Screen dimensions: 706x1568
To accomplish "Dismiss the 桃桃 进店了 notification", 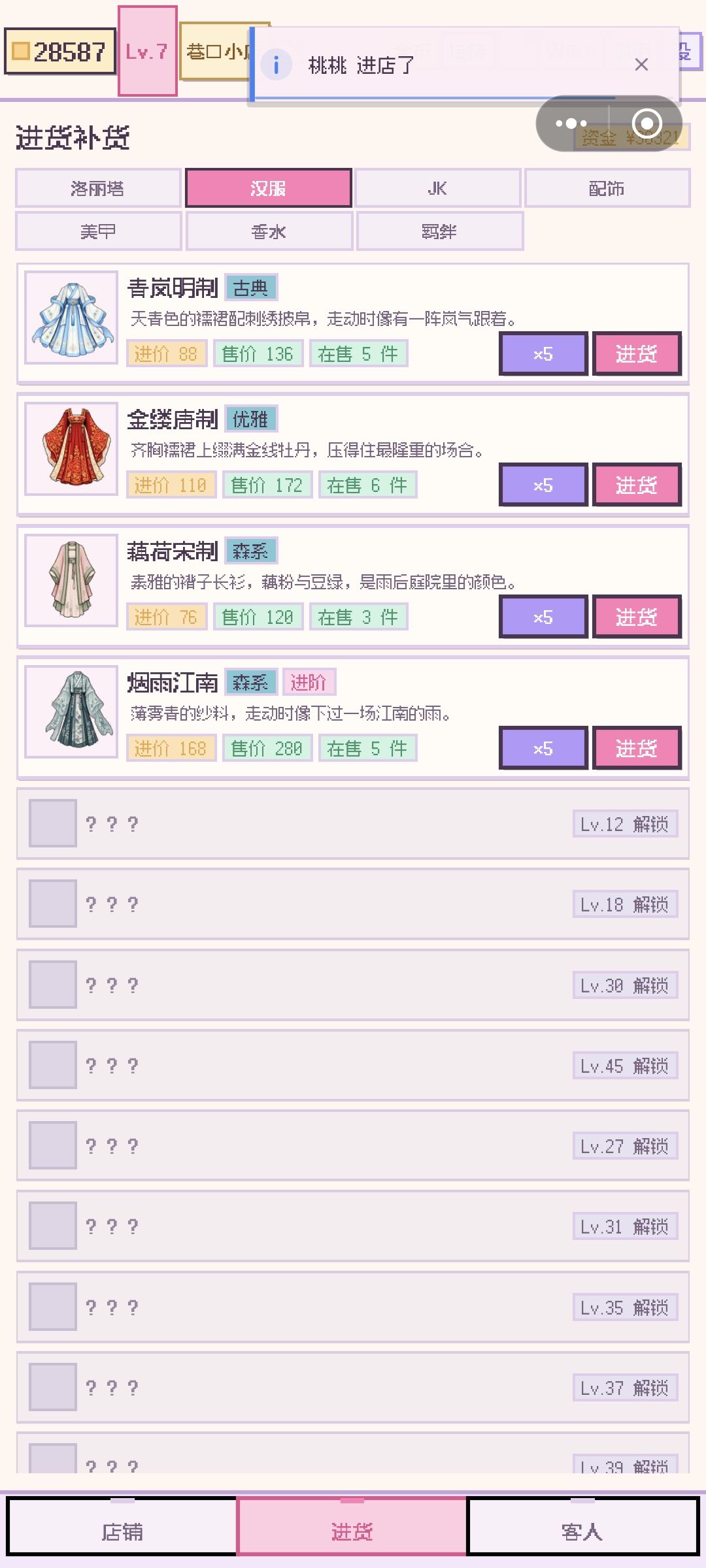I will point(641,65).
